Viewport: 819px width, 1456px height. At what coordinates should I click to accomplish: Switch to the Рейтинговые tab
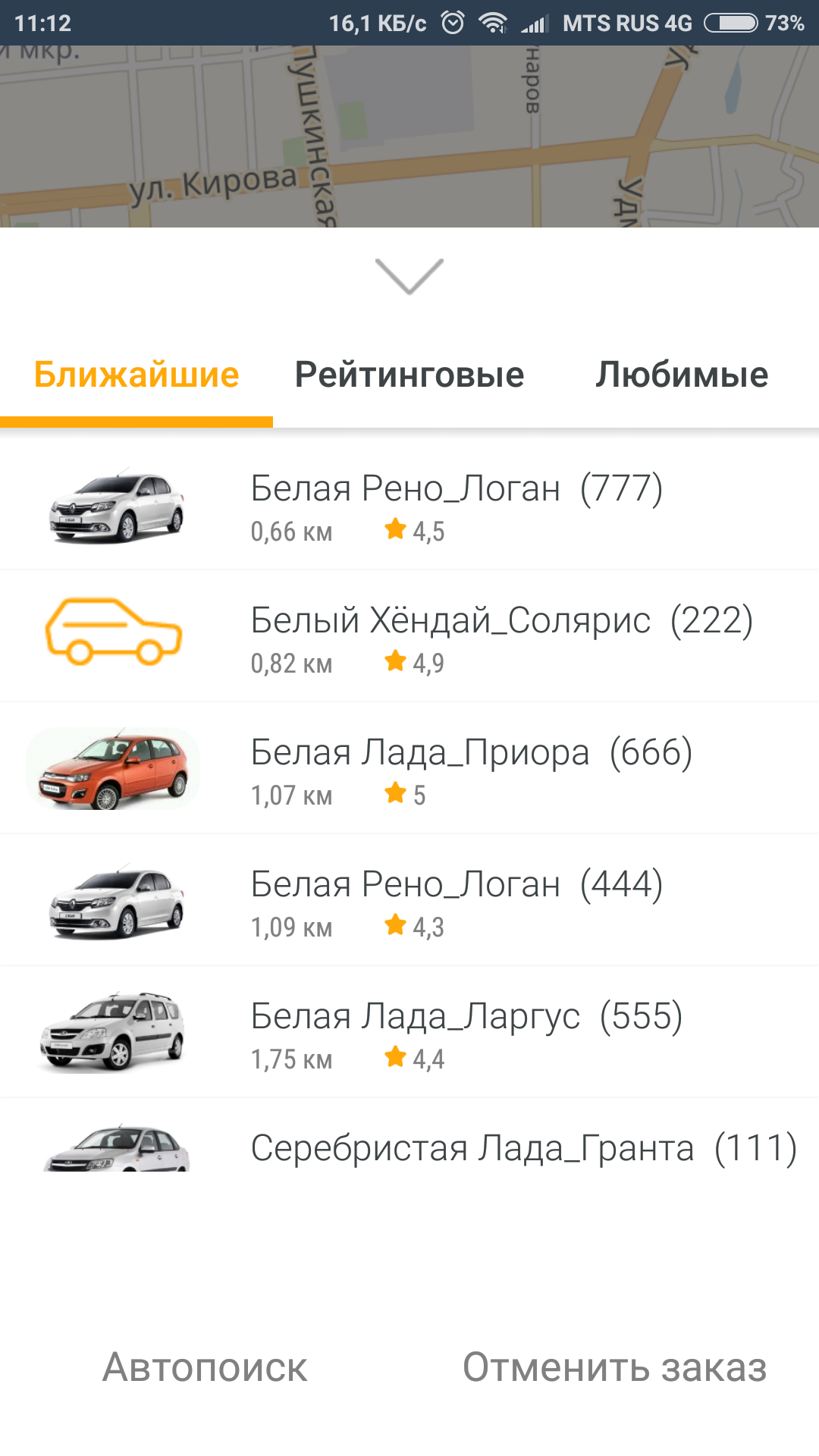[409, 375]
